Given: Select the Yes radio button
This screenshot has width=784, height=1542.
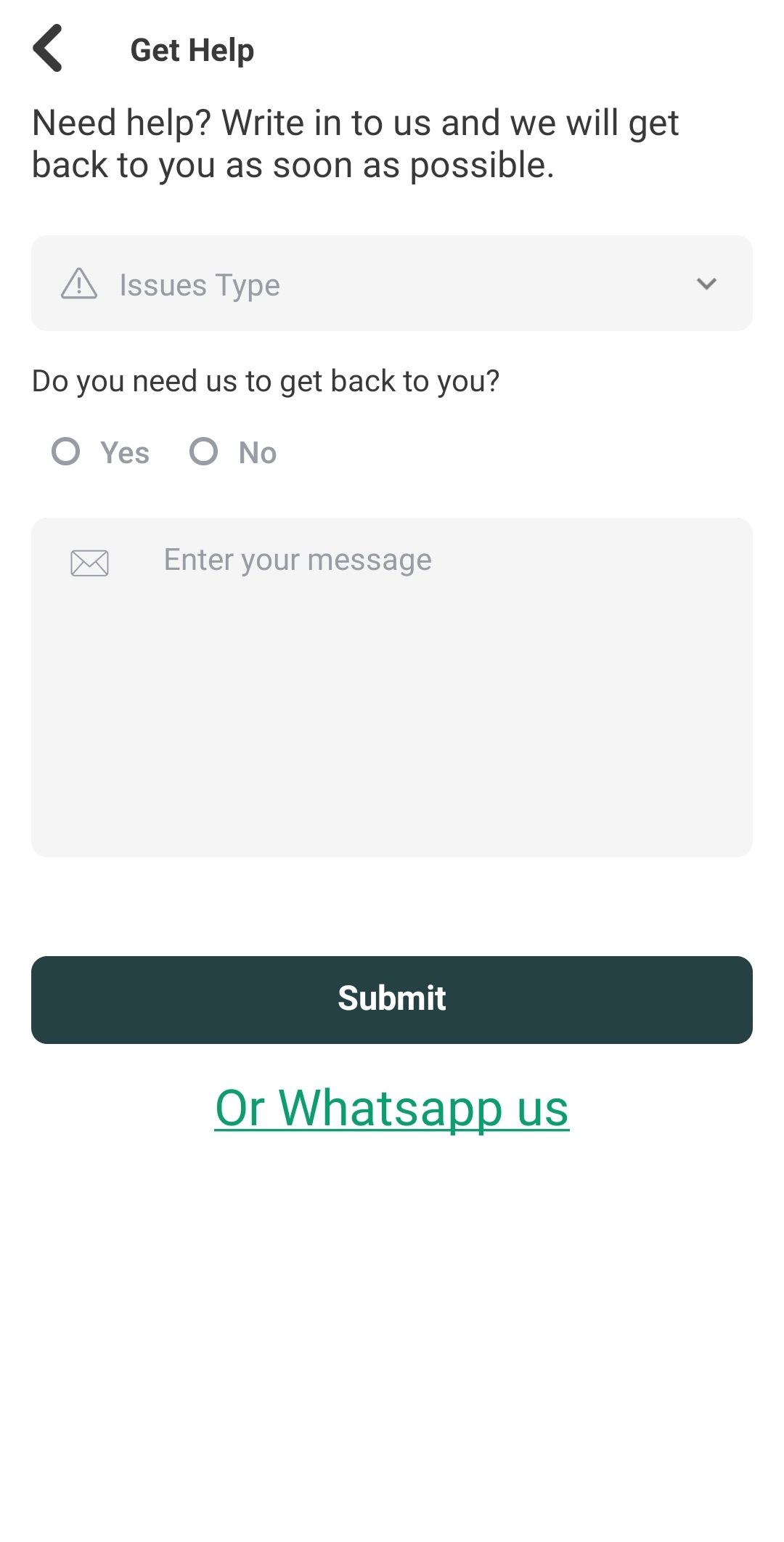Looking at the screenshot, I should (x=66, y=452).
